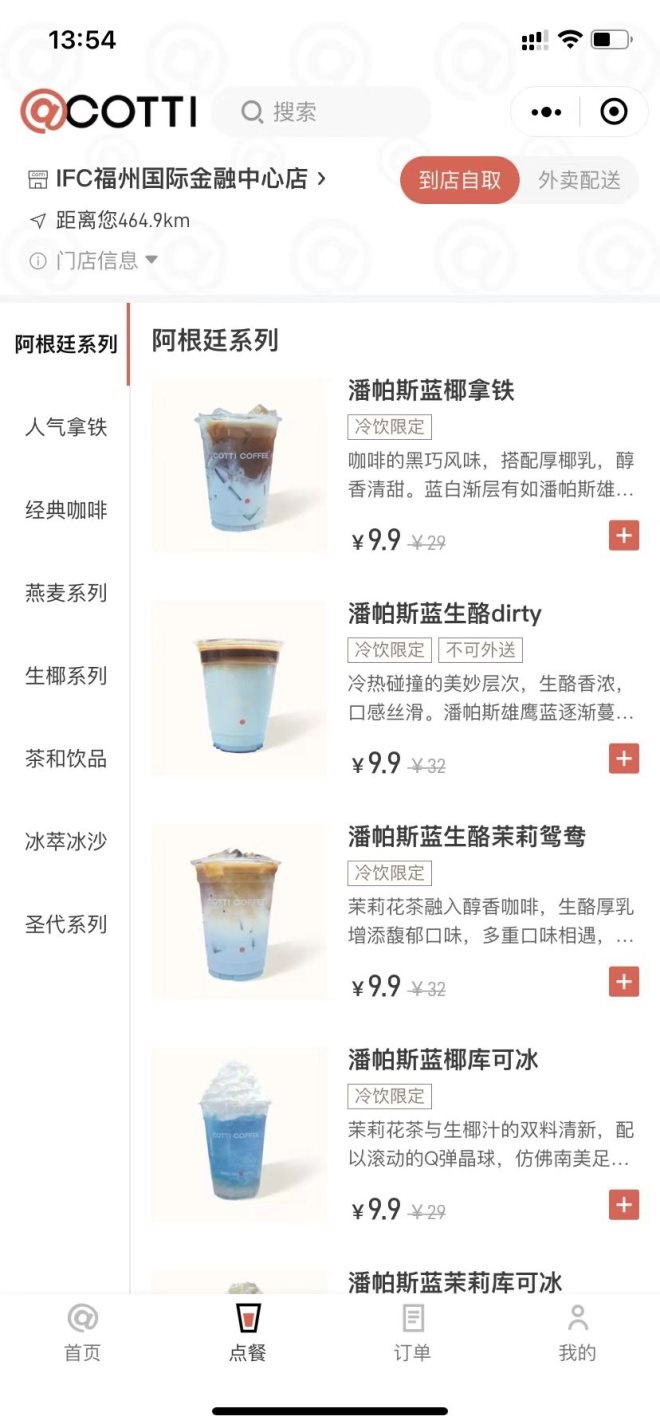The height and width of the screenshot is (1428, 660).
Task: Browse the 生椰系列 category
Action: point(66,676)
